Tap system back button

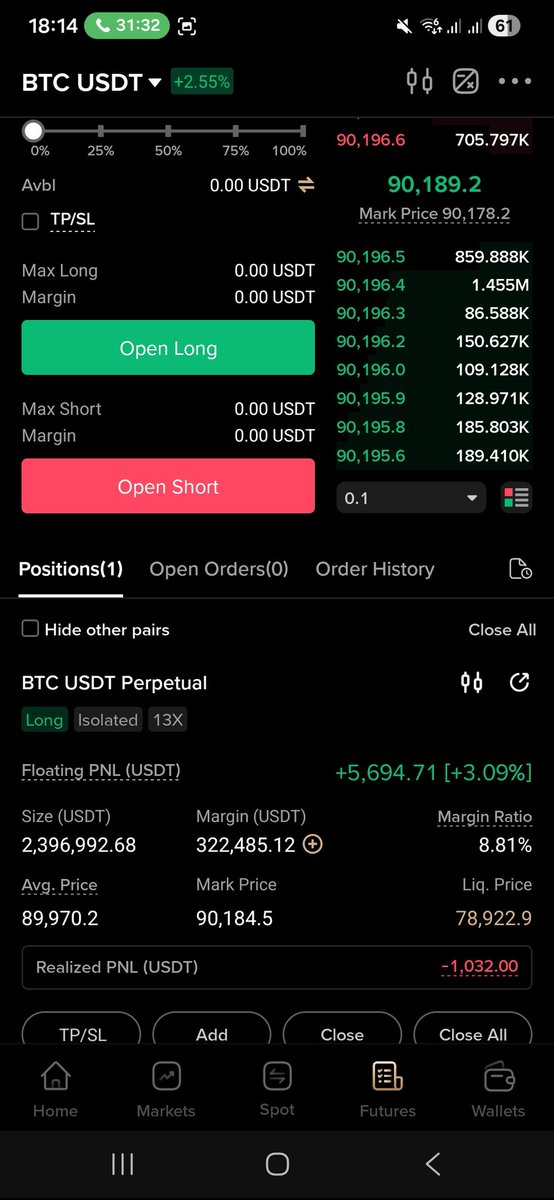click(432, 1163)
